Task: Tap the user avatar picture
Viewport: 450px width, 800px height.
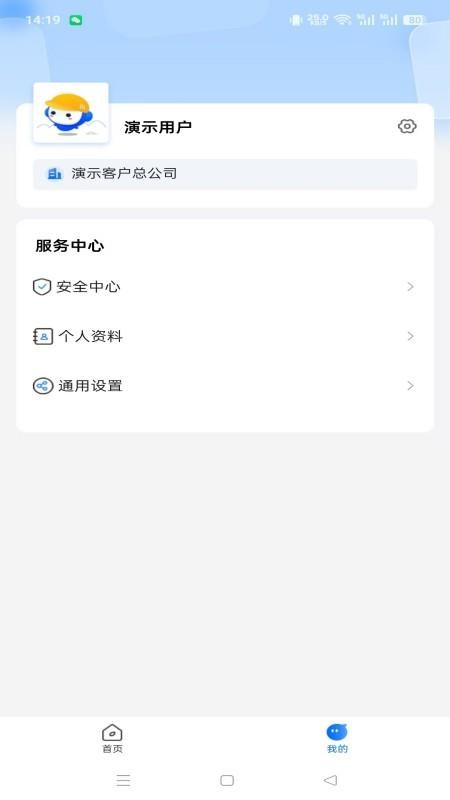Action: coord(71,113)
